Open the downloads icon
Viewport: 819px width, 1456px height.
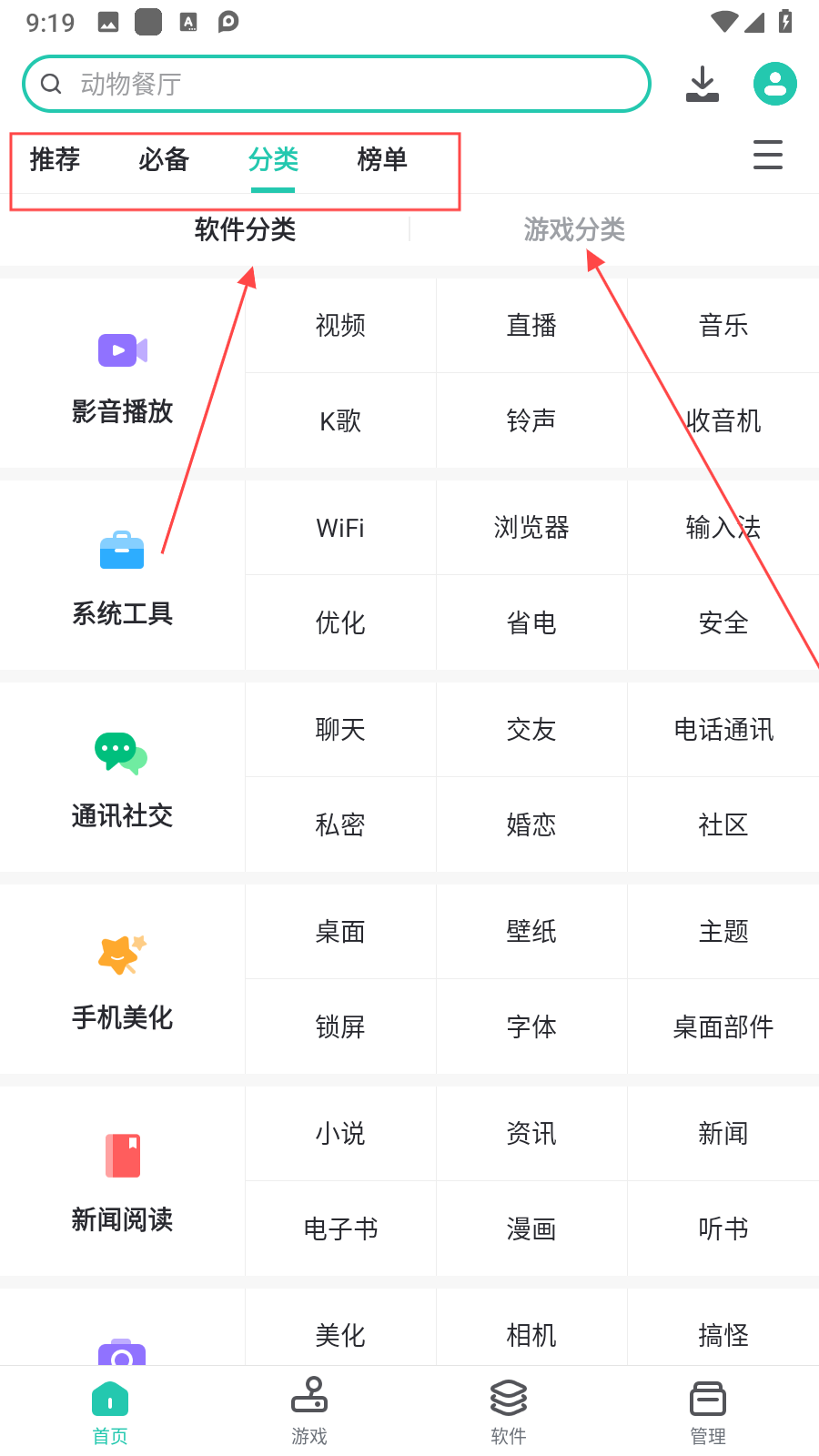click(702, 84)
